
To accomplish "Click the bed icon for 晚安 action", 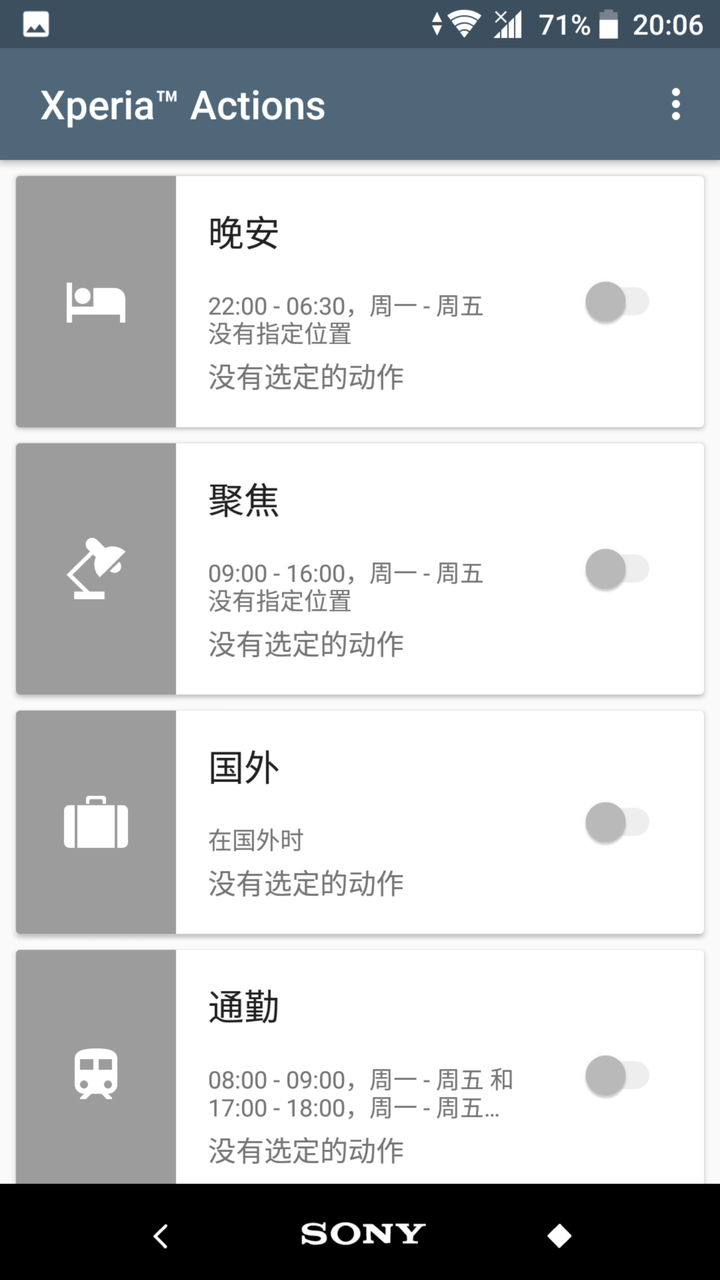I will click(95, 300).
